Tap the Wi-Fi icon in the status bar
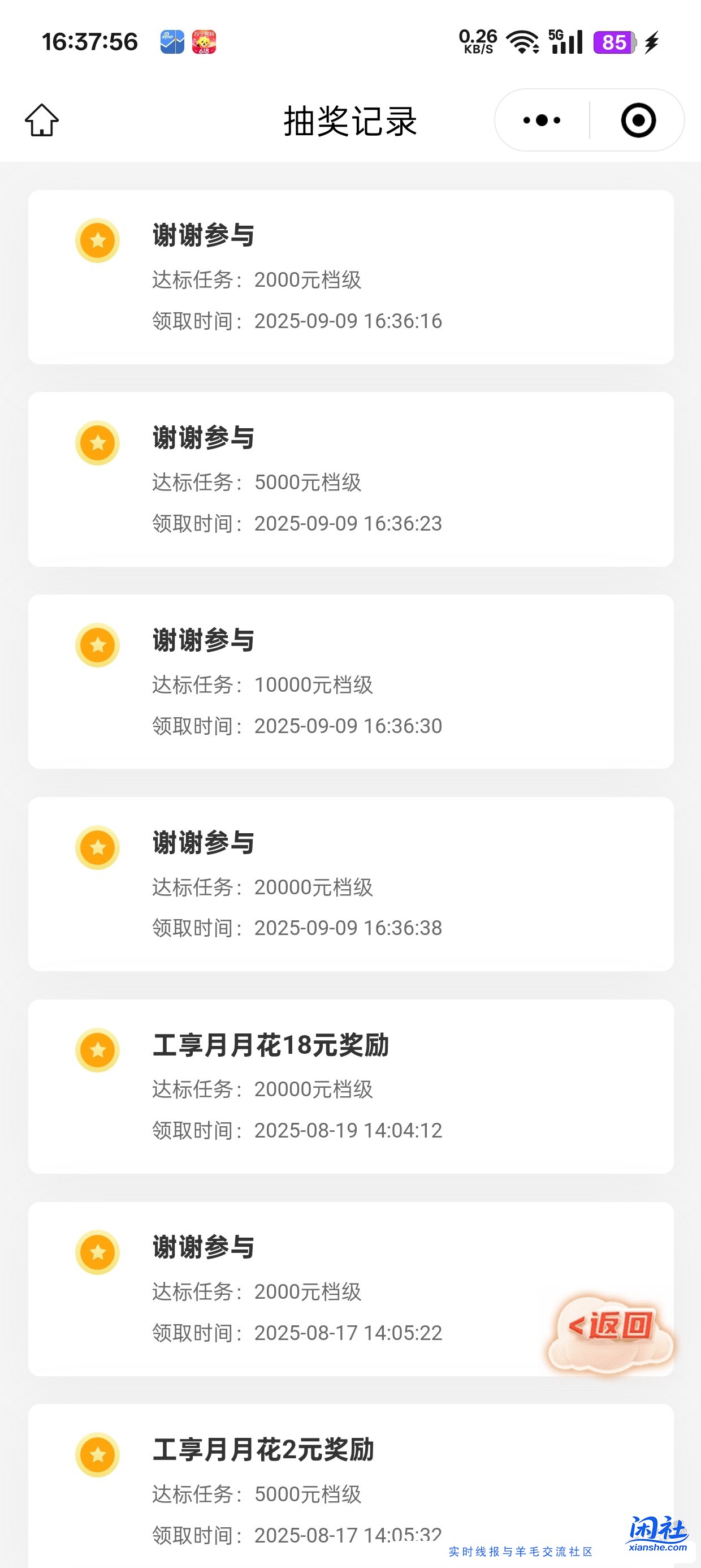This screenshot has width=701, height=1568. coord(522,42)
